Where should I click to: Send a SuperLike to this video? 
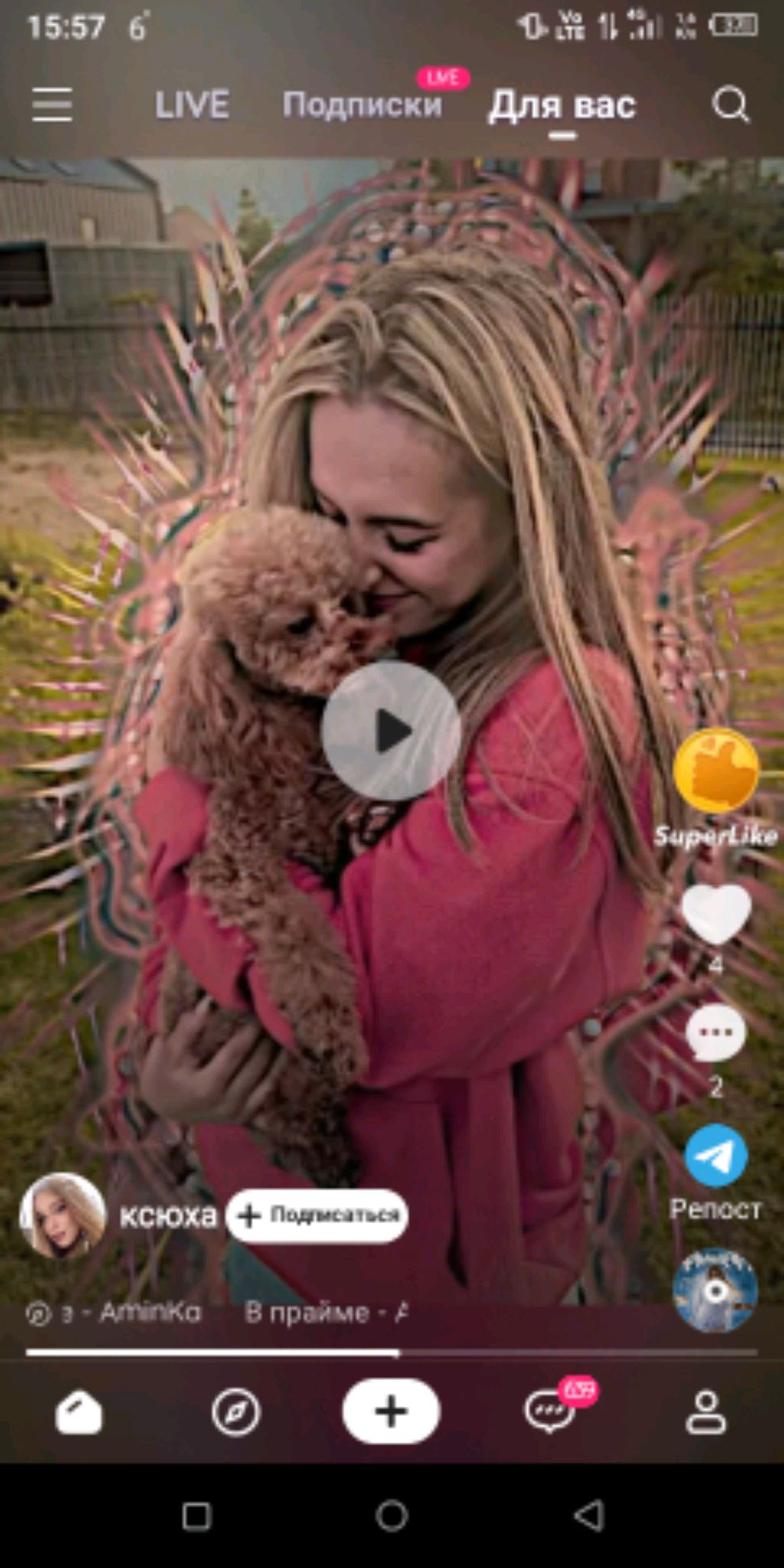(x=716, y=771)
